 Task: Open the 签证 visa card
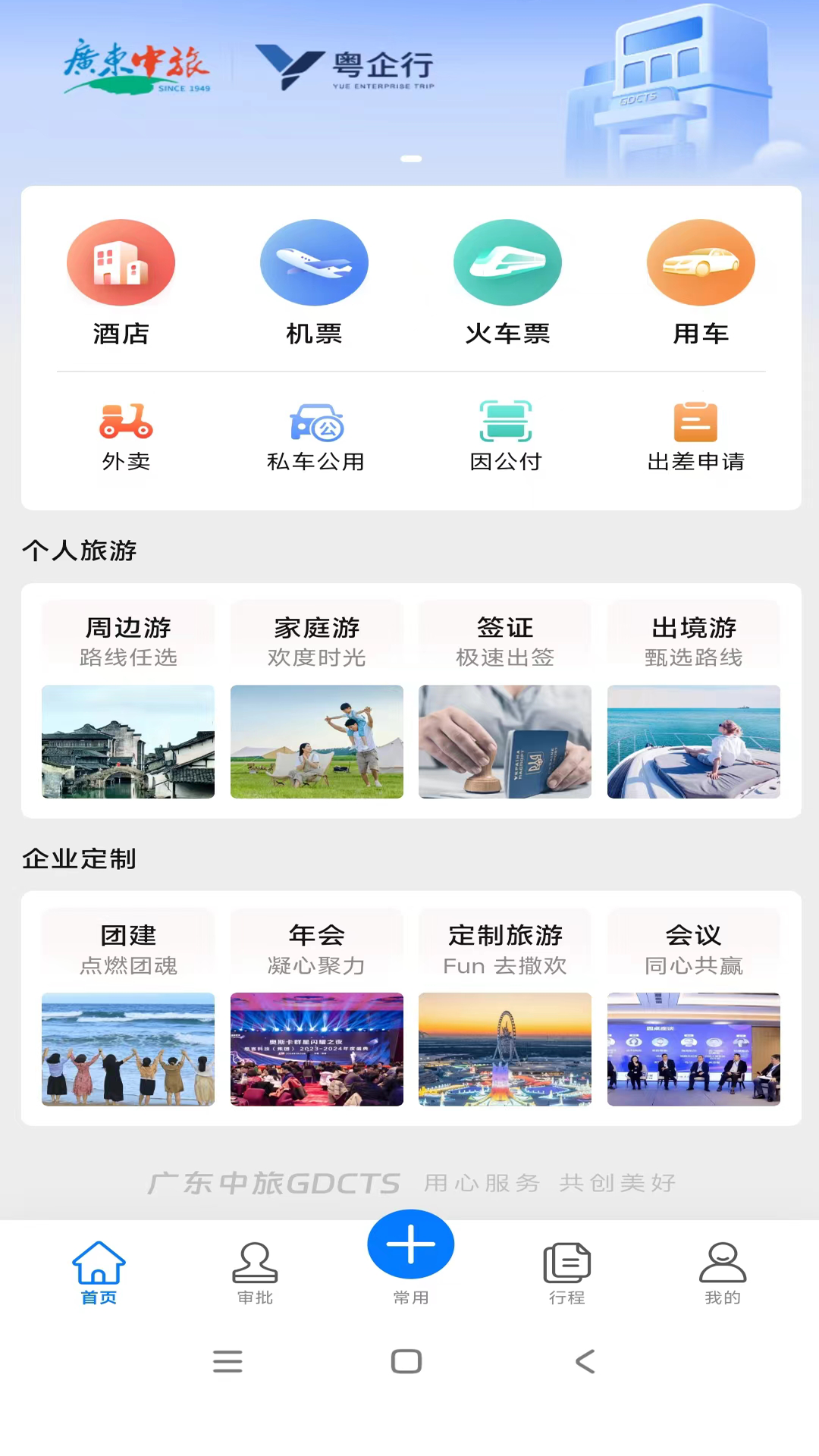(x=505, y=699)
